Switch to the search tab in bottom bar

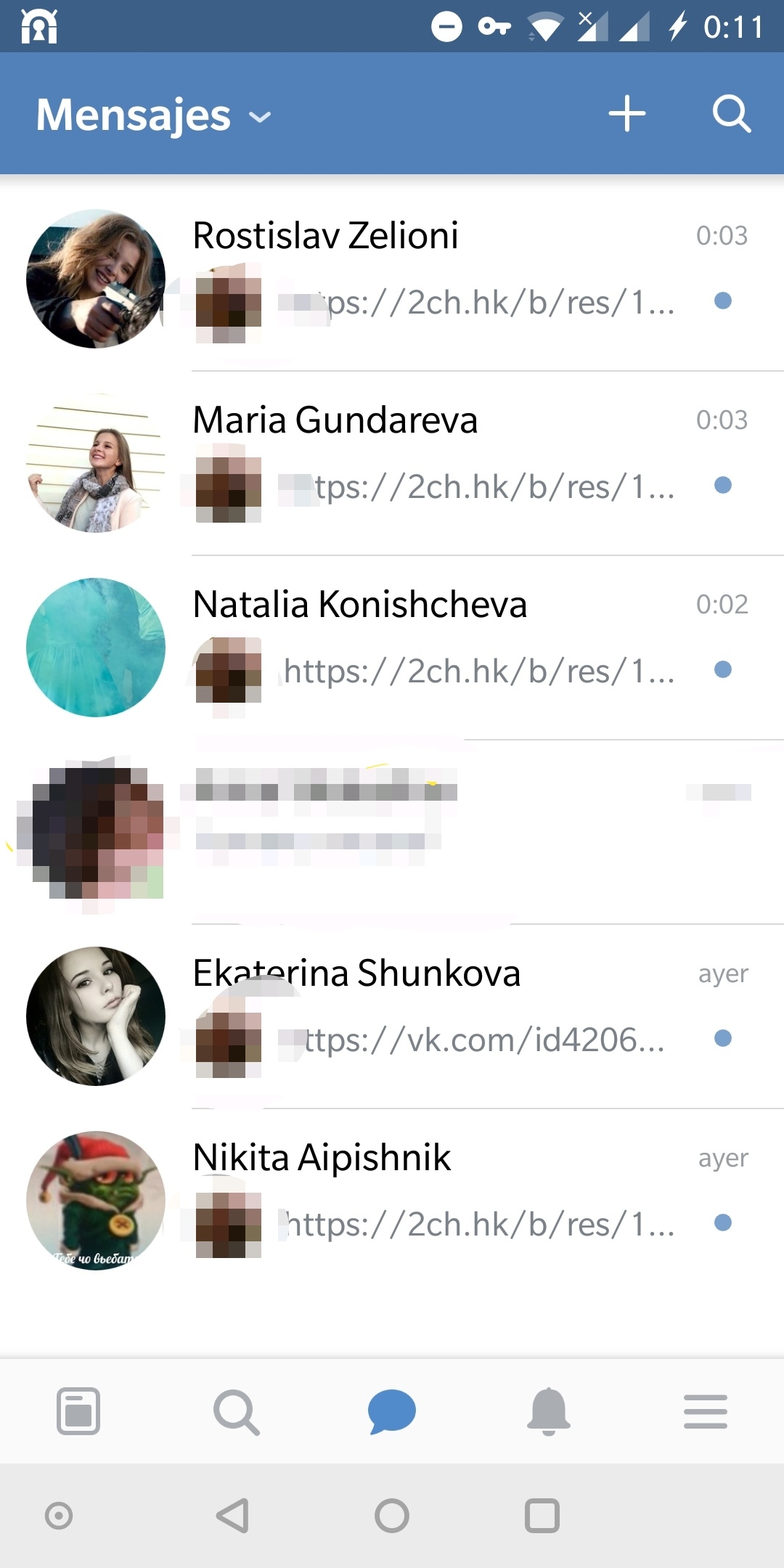[x=236, y=1412]
